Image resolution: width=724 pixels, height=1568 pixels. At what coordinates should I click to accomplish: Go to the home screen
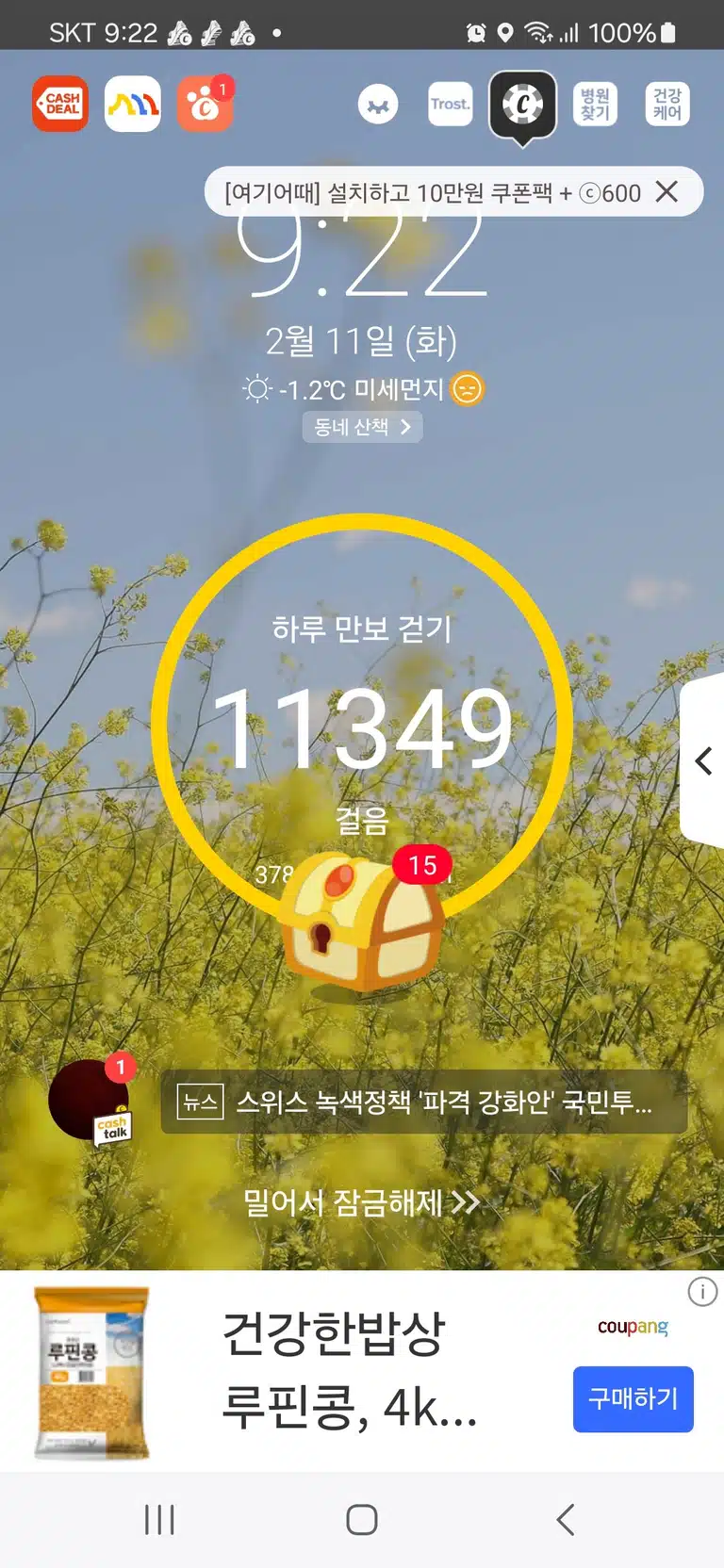pyautogui.click(x=362, y=1519)
